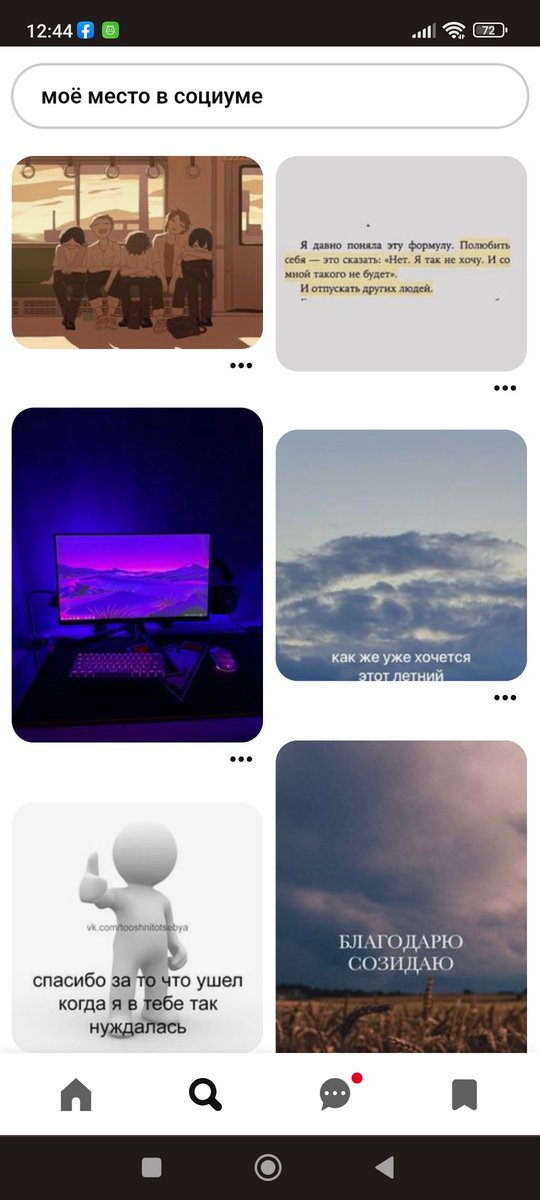Open the highlighted book quote pin
Image resolution: width=540 pixels, height=1200 pixels.
click(x=401, y=263)
